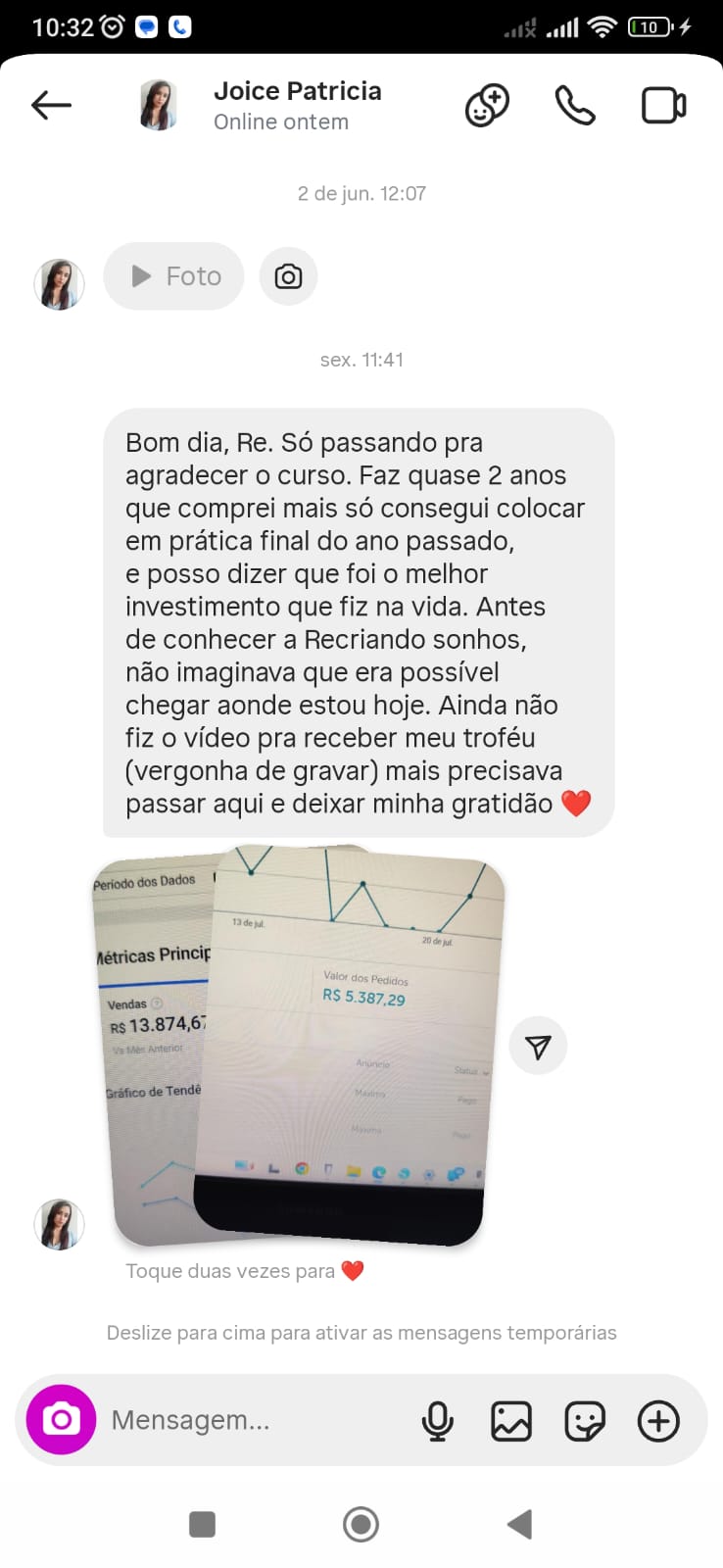Return to the Android home screen
Image resolution: width=723 pixels, height=1568 pixels.
(x=361, y=1524)
